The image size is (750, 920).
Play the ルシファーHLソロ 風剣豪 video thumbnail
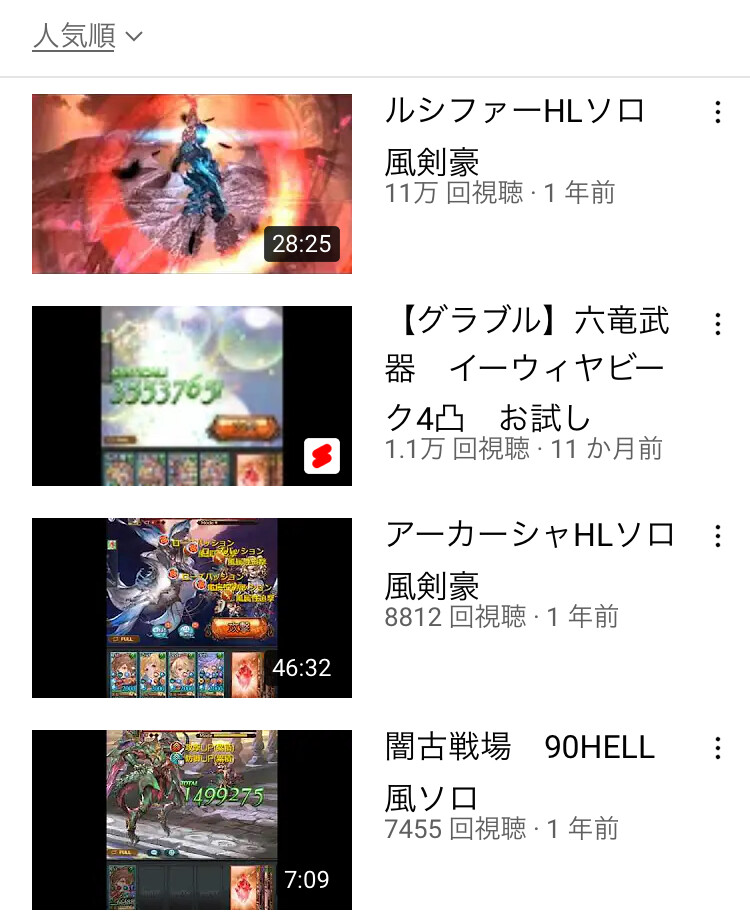(x=192, y=184)
